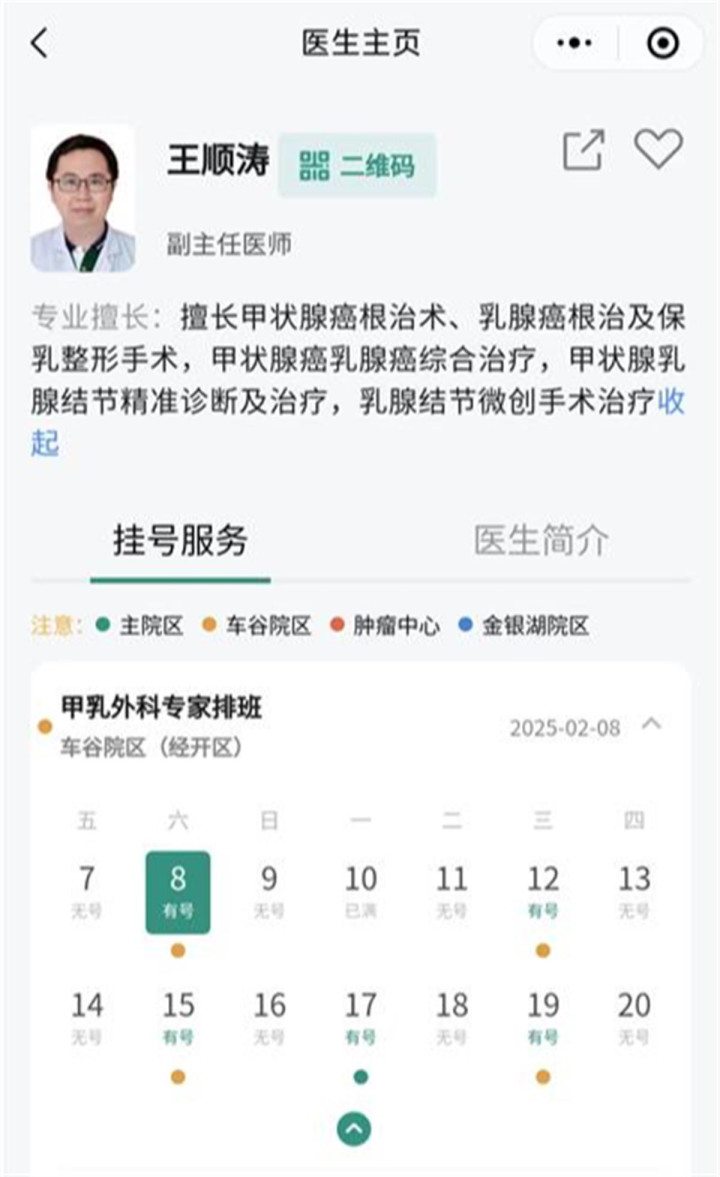This screenshot has height=1177, width=720.
Task: Favorite the doctor with the heart icon
Action: [x=658, y=149]
